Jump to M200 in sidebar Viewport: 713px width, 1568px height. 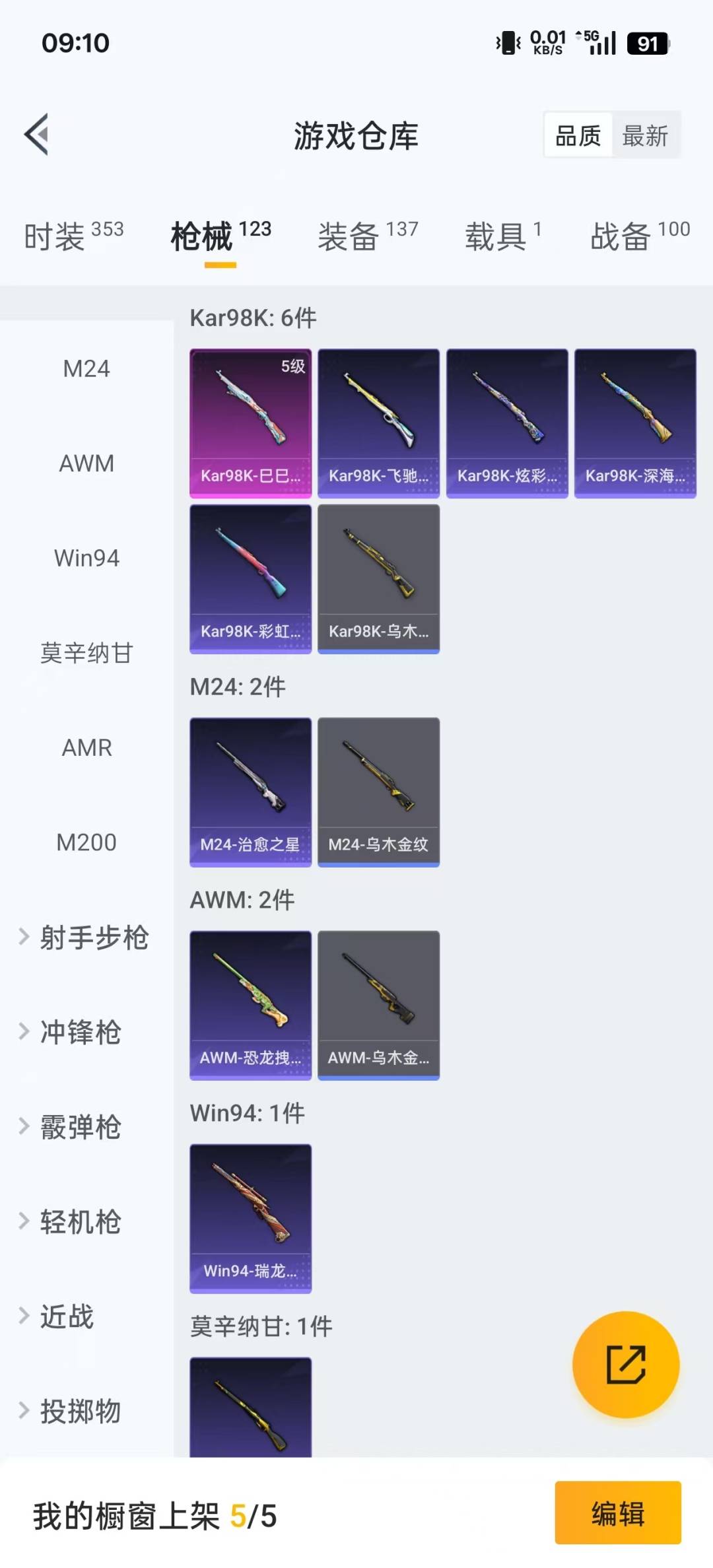click(86, 842)
